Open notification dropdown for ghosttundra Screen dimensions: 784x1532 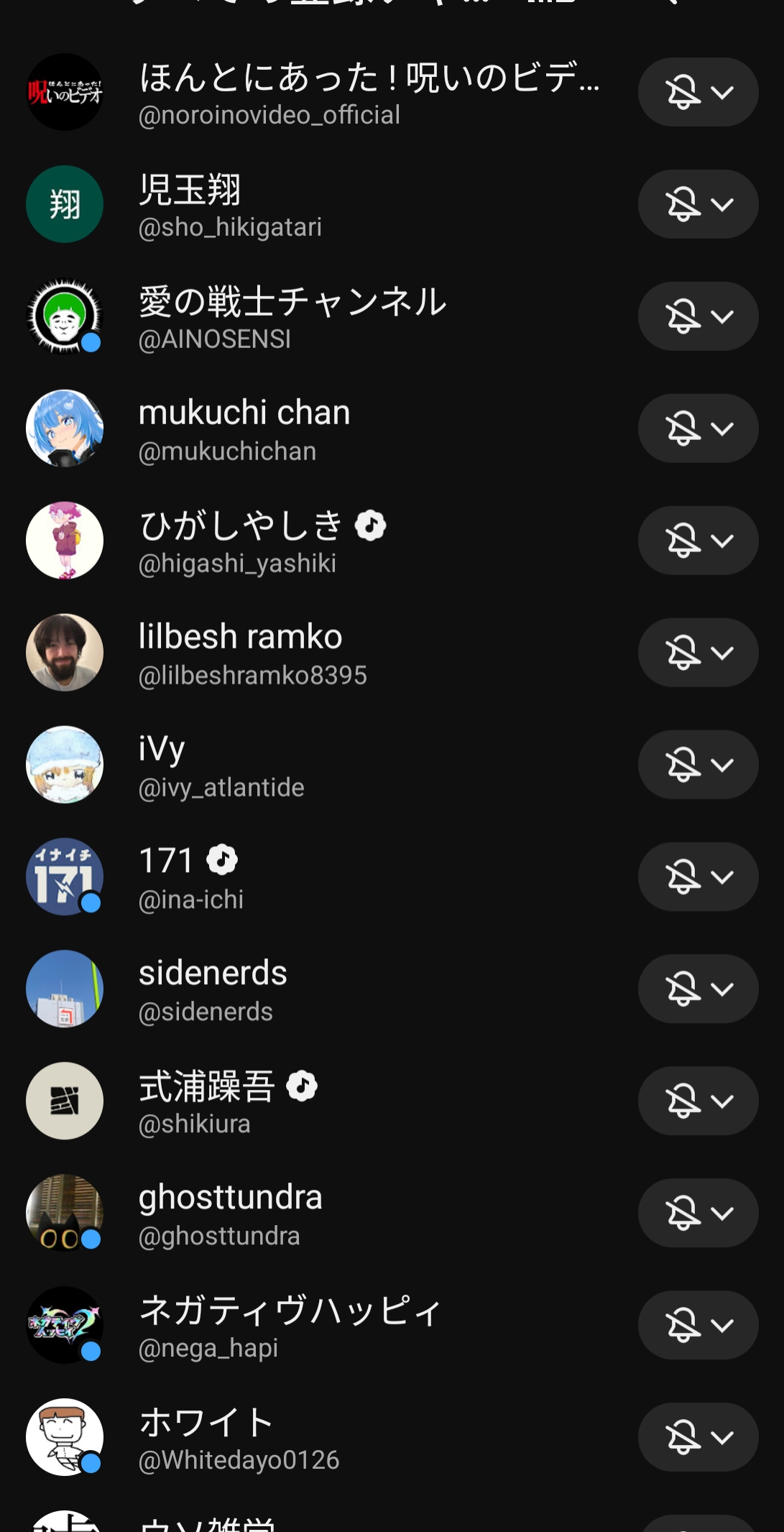[698, 1214]
